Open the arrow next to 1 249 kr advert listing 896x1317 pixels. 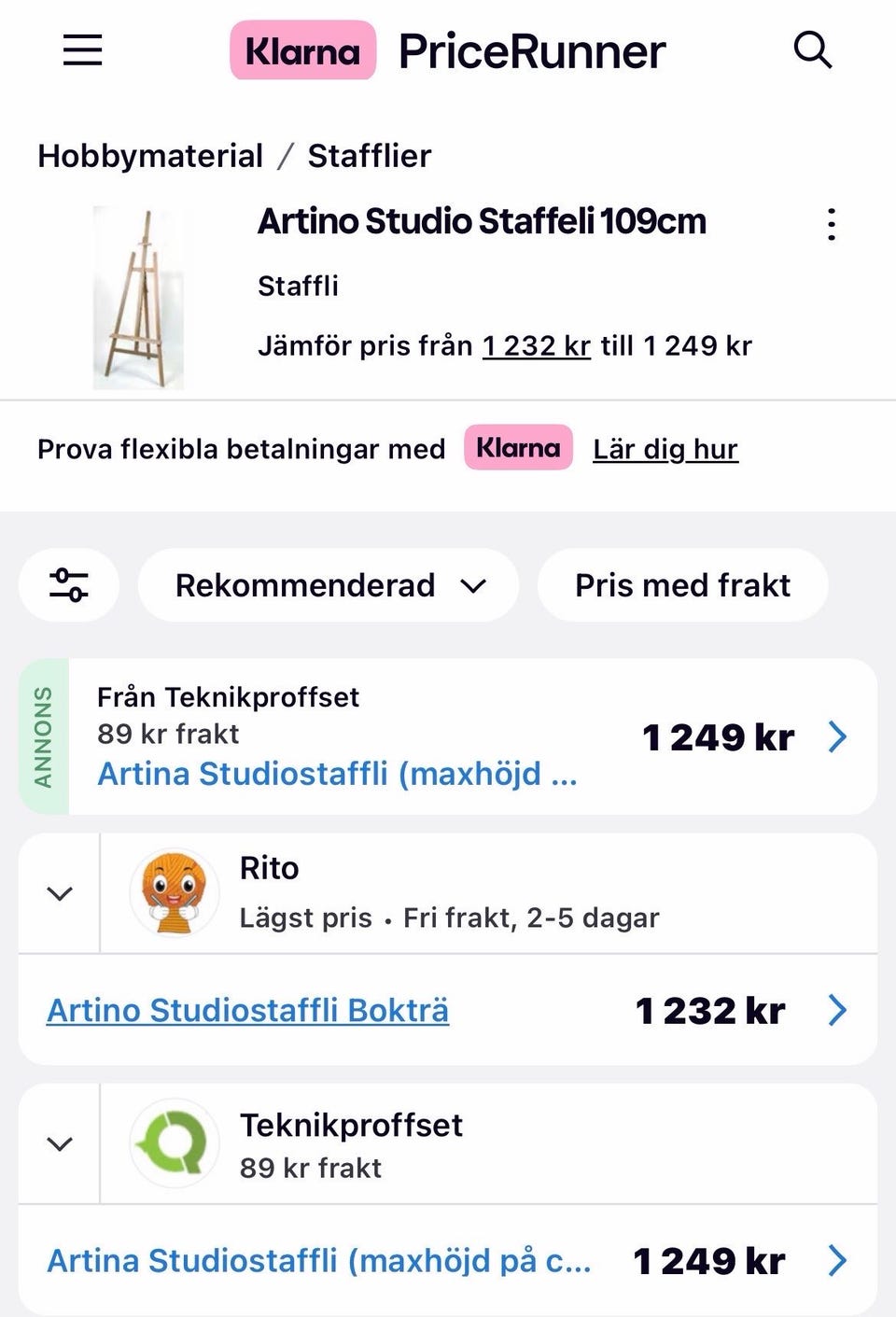pos(837,736)
